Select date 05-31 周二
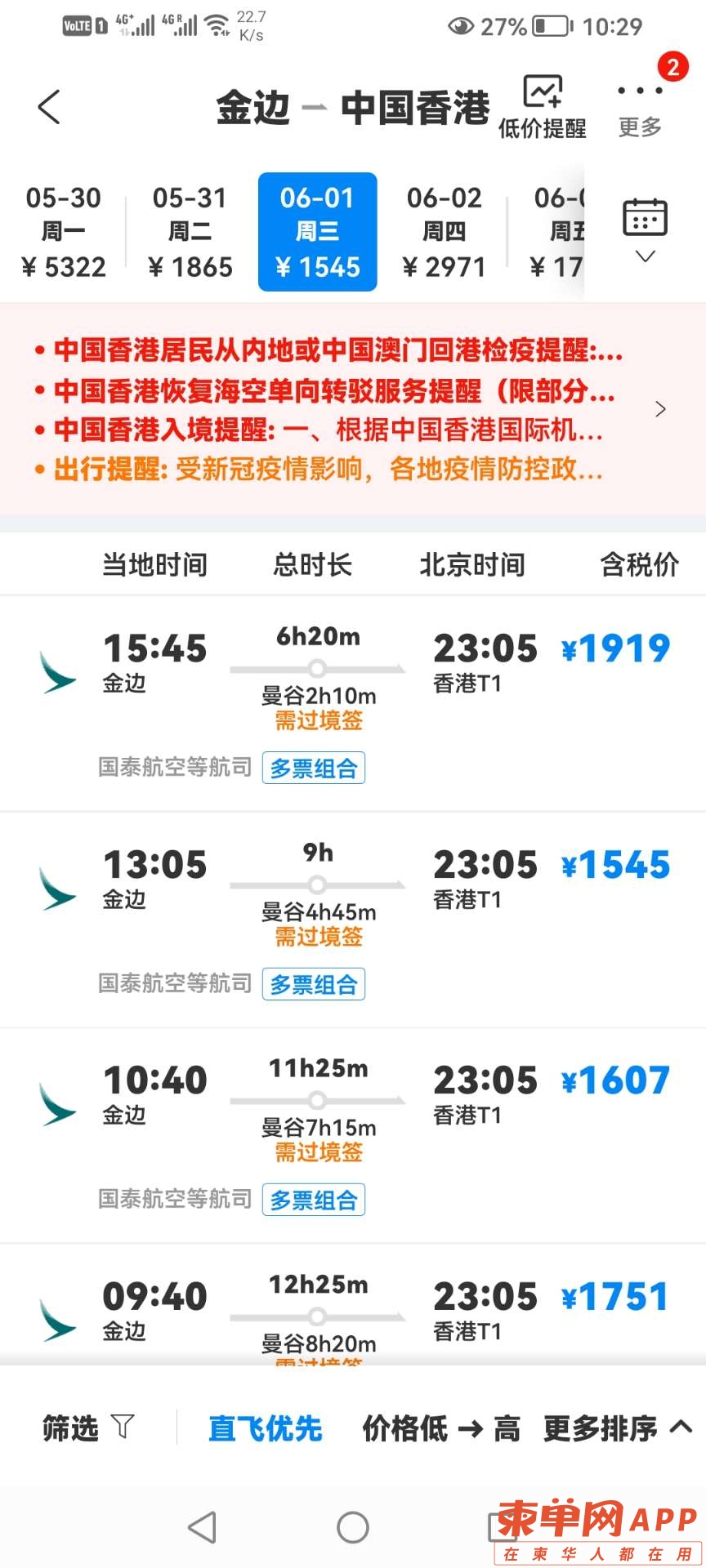 coord(190,232)
